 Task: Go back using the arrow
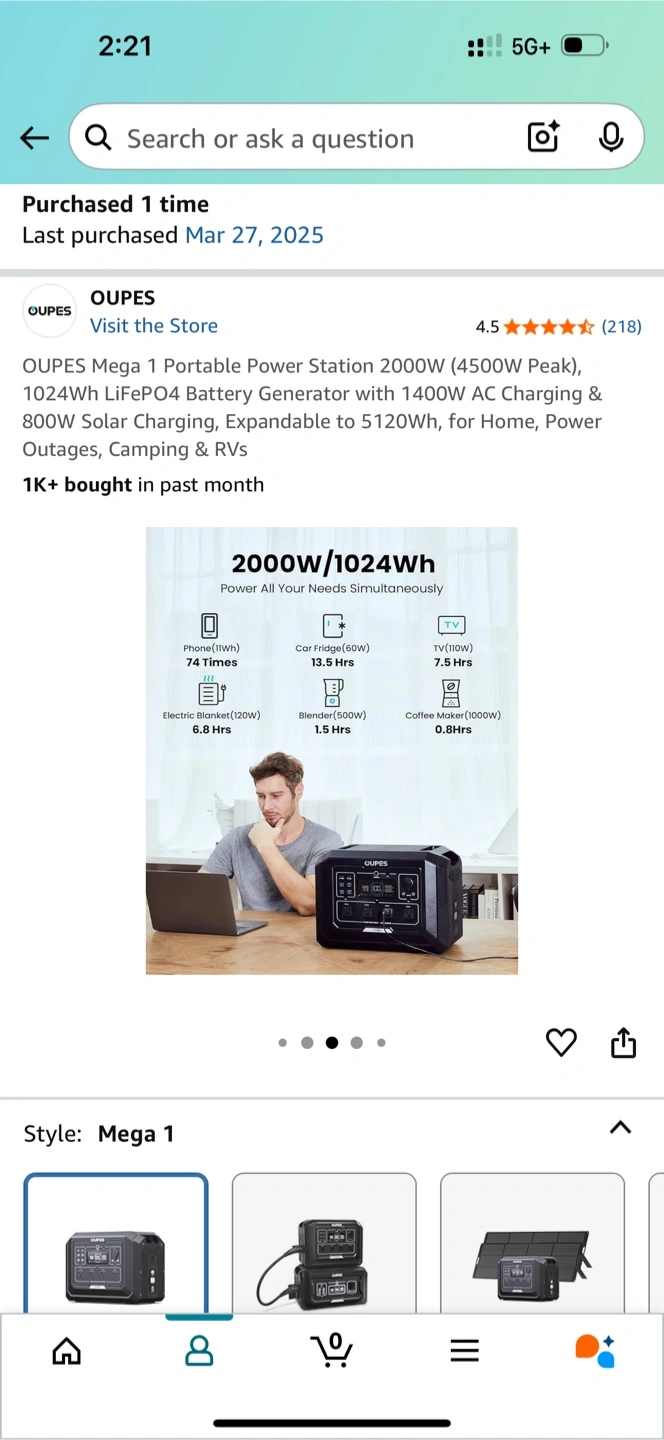(x=34, y=138)
